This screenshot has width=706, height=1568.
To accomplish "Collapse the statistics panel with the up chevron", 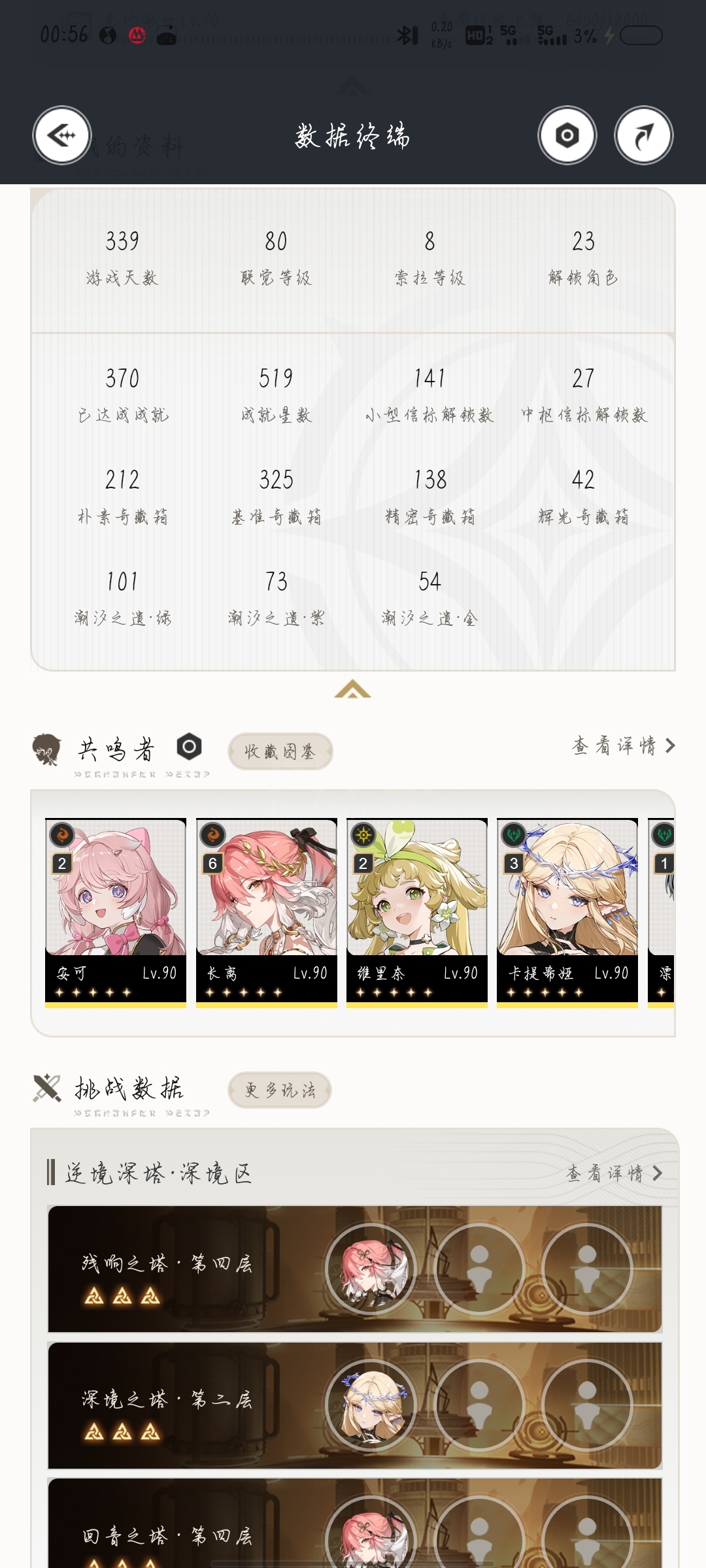I will coord(352,689).
